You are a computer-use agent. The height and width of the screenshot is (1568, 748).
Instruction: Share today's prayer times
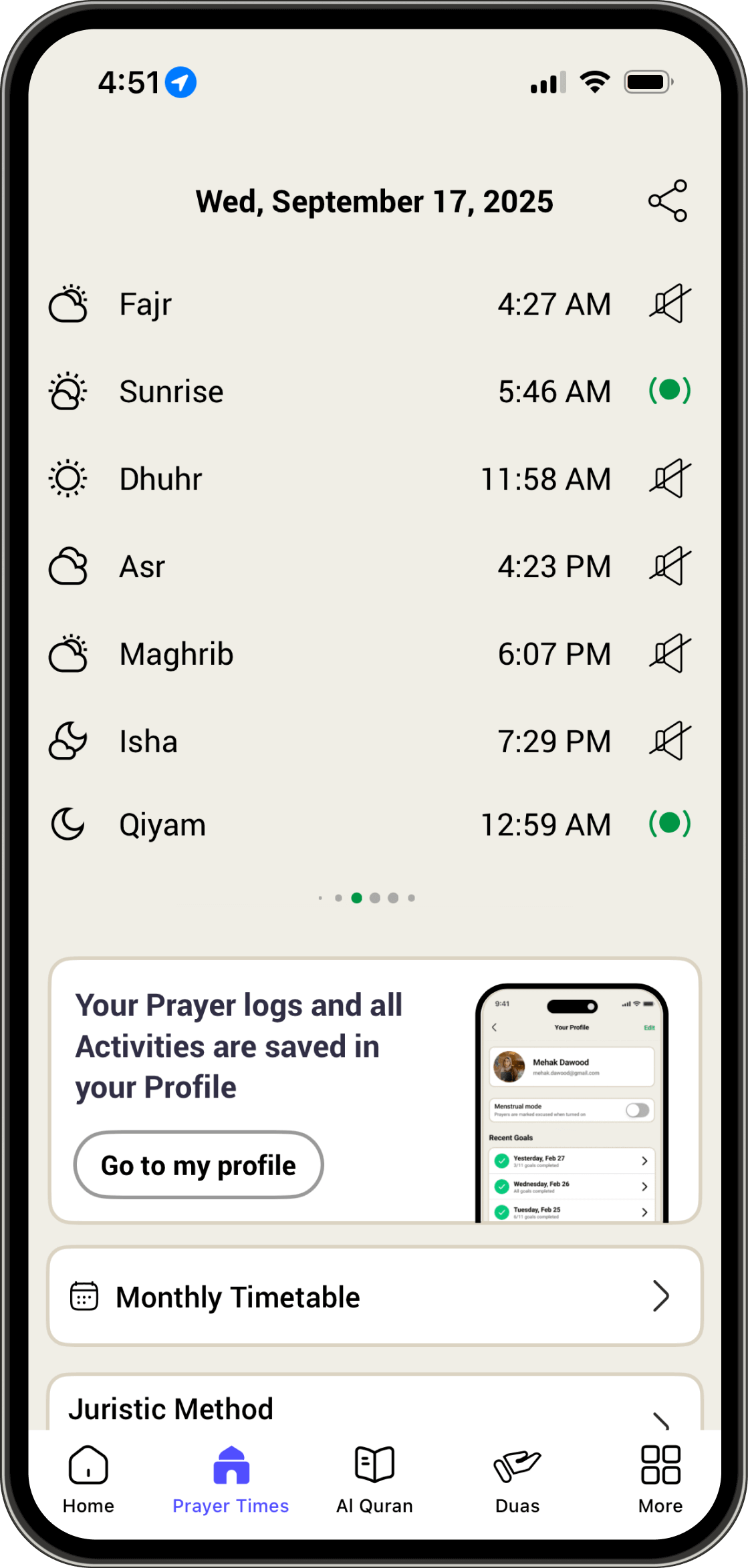tap(667, 200)
